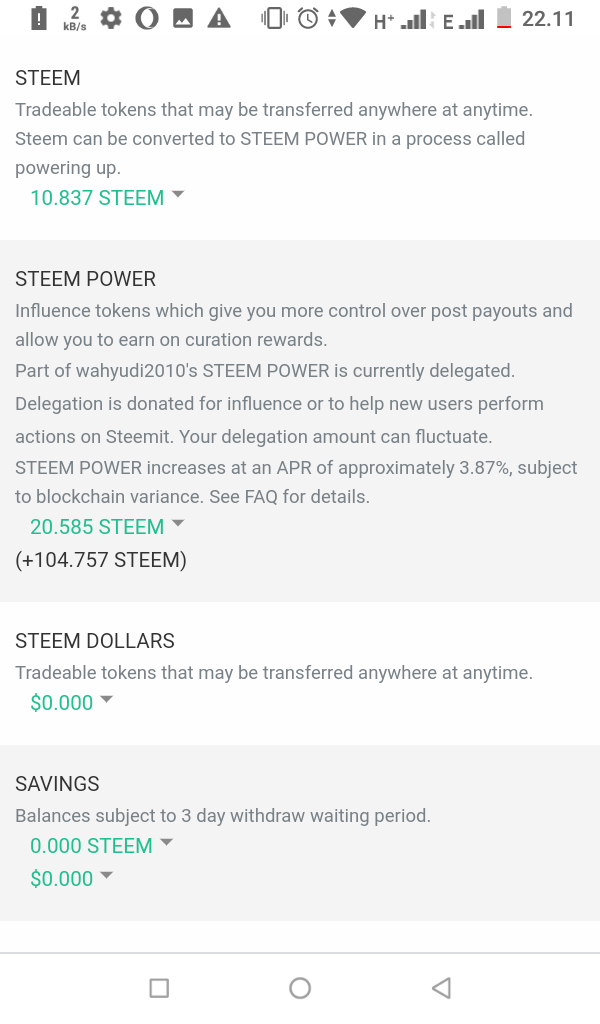Expand the 10.837 STEEM balance dropdown

[107, 197]
